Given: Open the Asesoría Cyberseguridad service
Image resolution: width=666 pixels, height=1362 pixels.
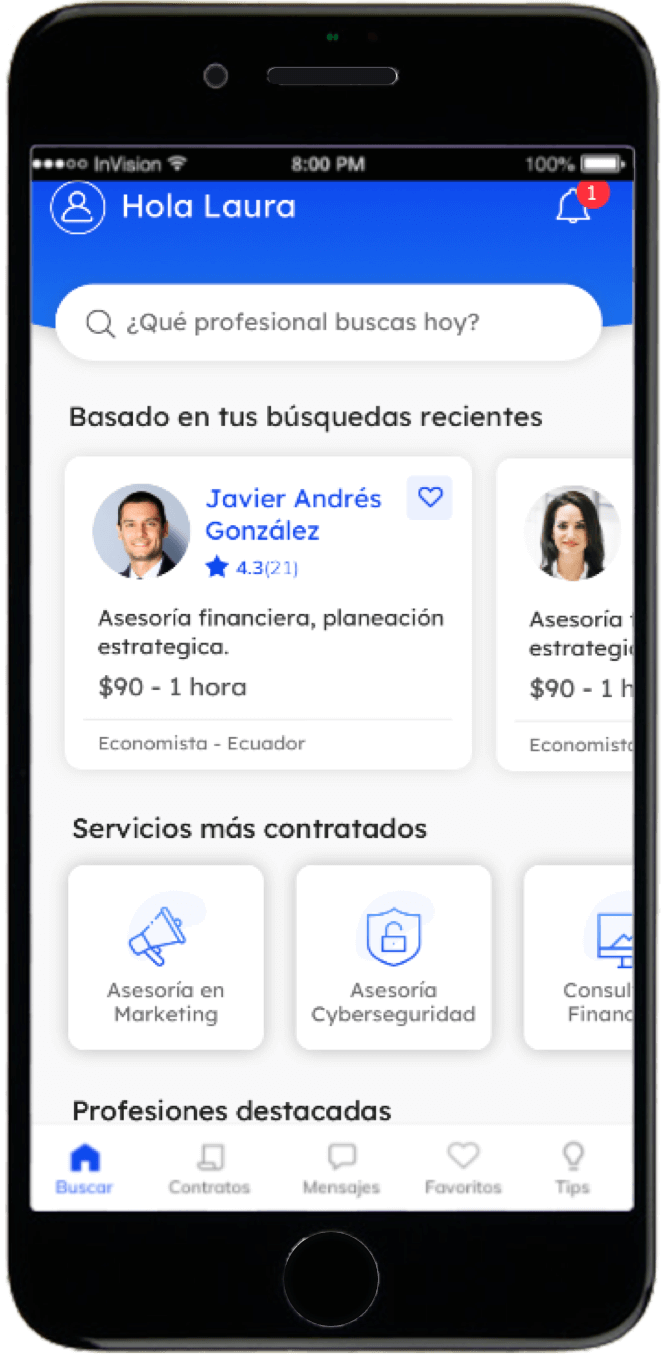Looking at the screenshot, I should (x=393, y=957).
